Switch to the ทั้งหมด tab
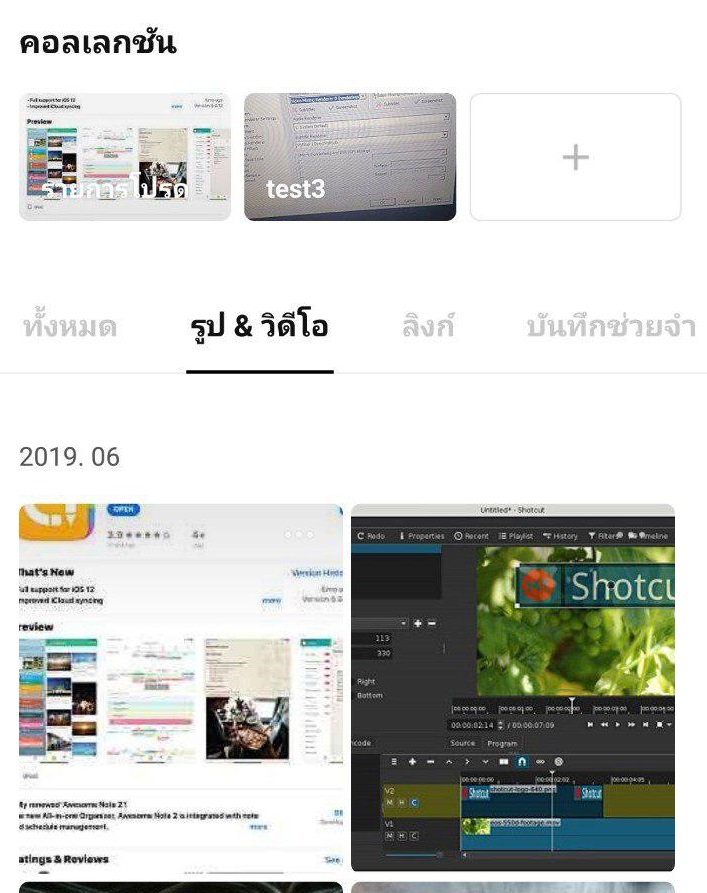Viewport: 707px width, 893px height. (x=70, y=327)
